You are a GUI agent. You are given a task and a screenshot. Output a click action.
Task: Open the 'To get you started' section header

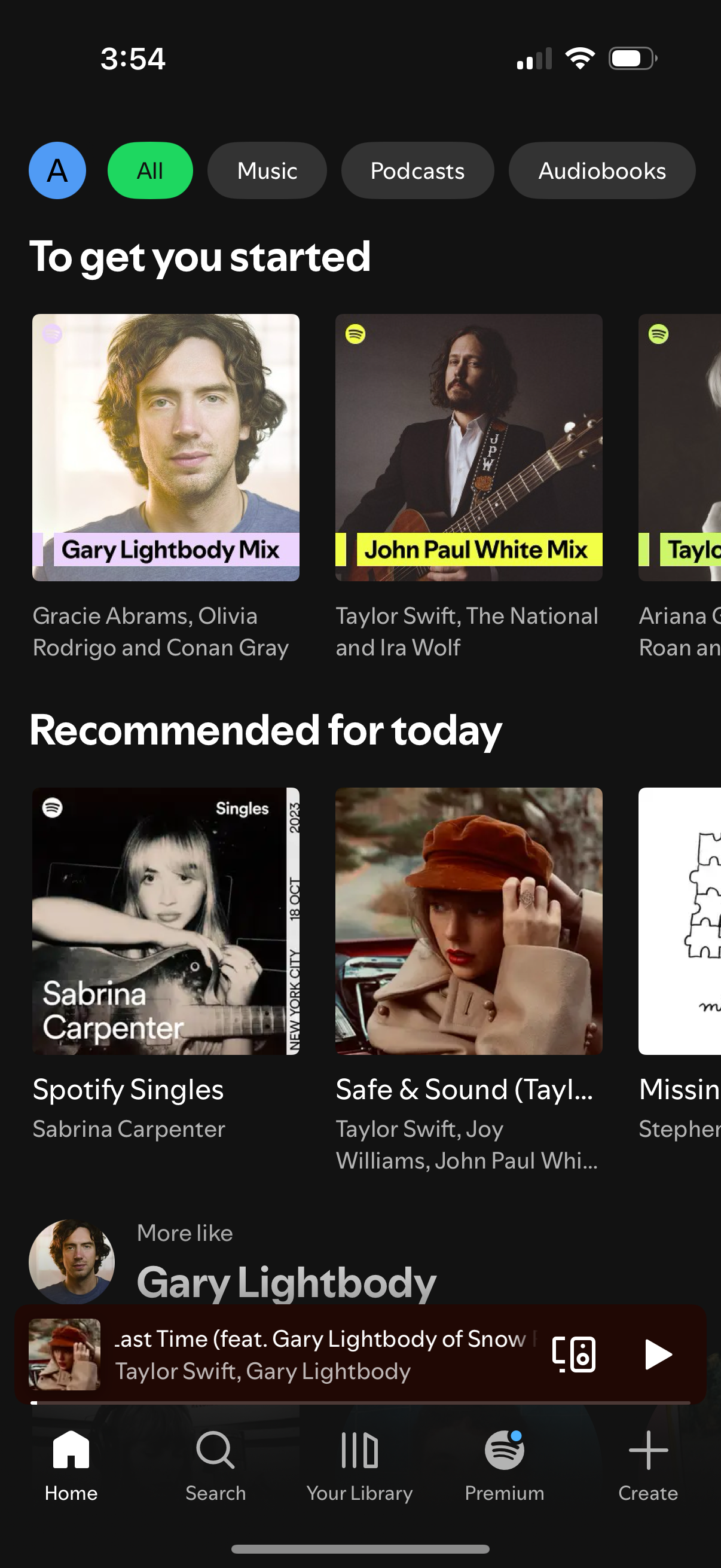pos(201,257)
